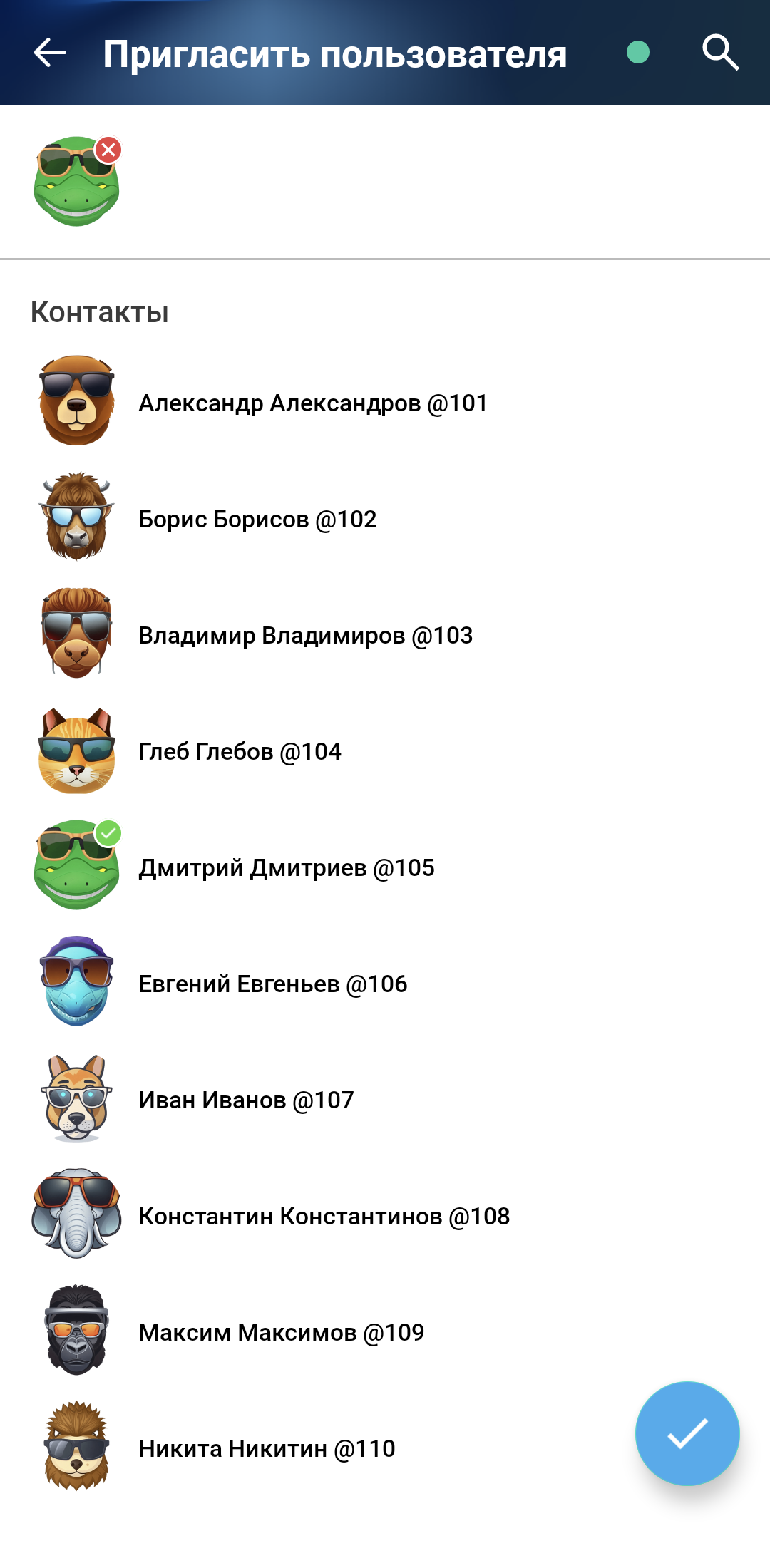Choose Владимир Владимиров @103

click(305, 636)
